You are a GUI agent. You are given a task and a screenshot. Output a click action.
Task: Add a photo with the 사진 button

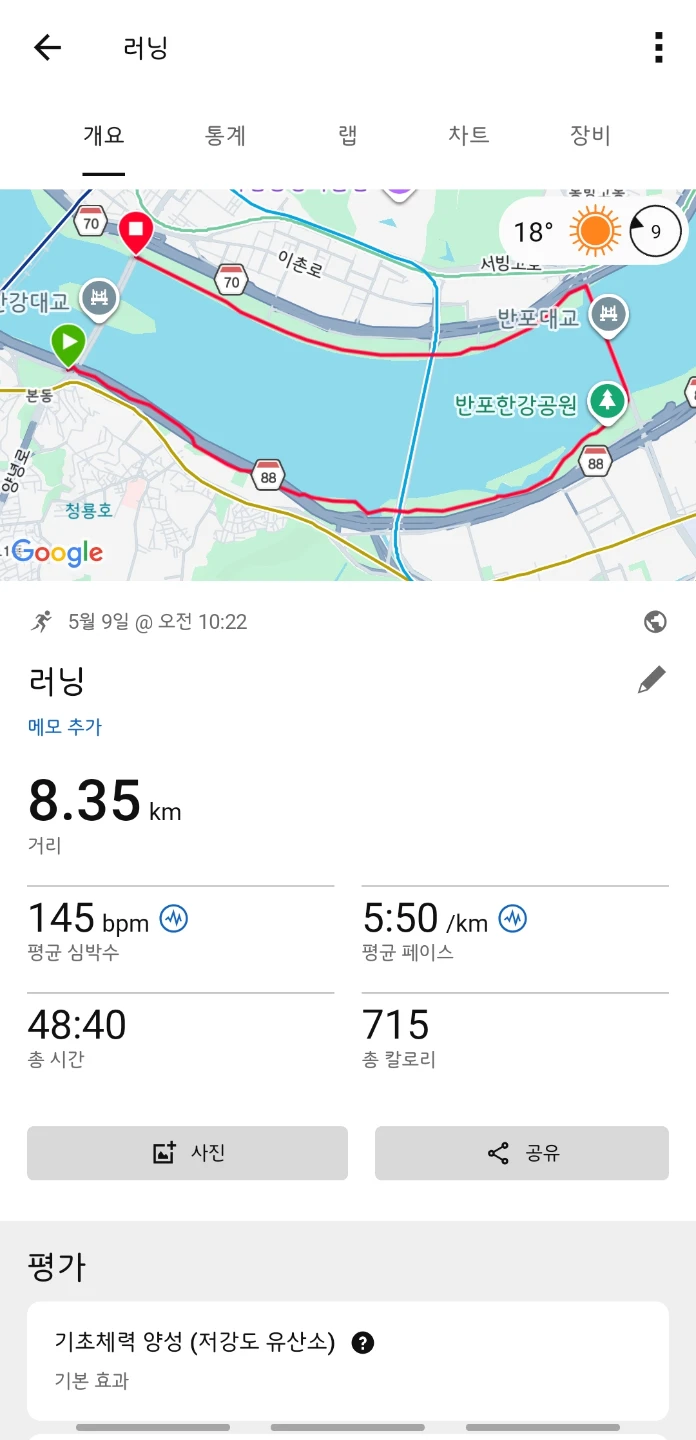pos(187,1153)
